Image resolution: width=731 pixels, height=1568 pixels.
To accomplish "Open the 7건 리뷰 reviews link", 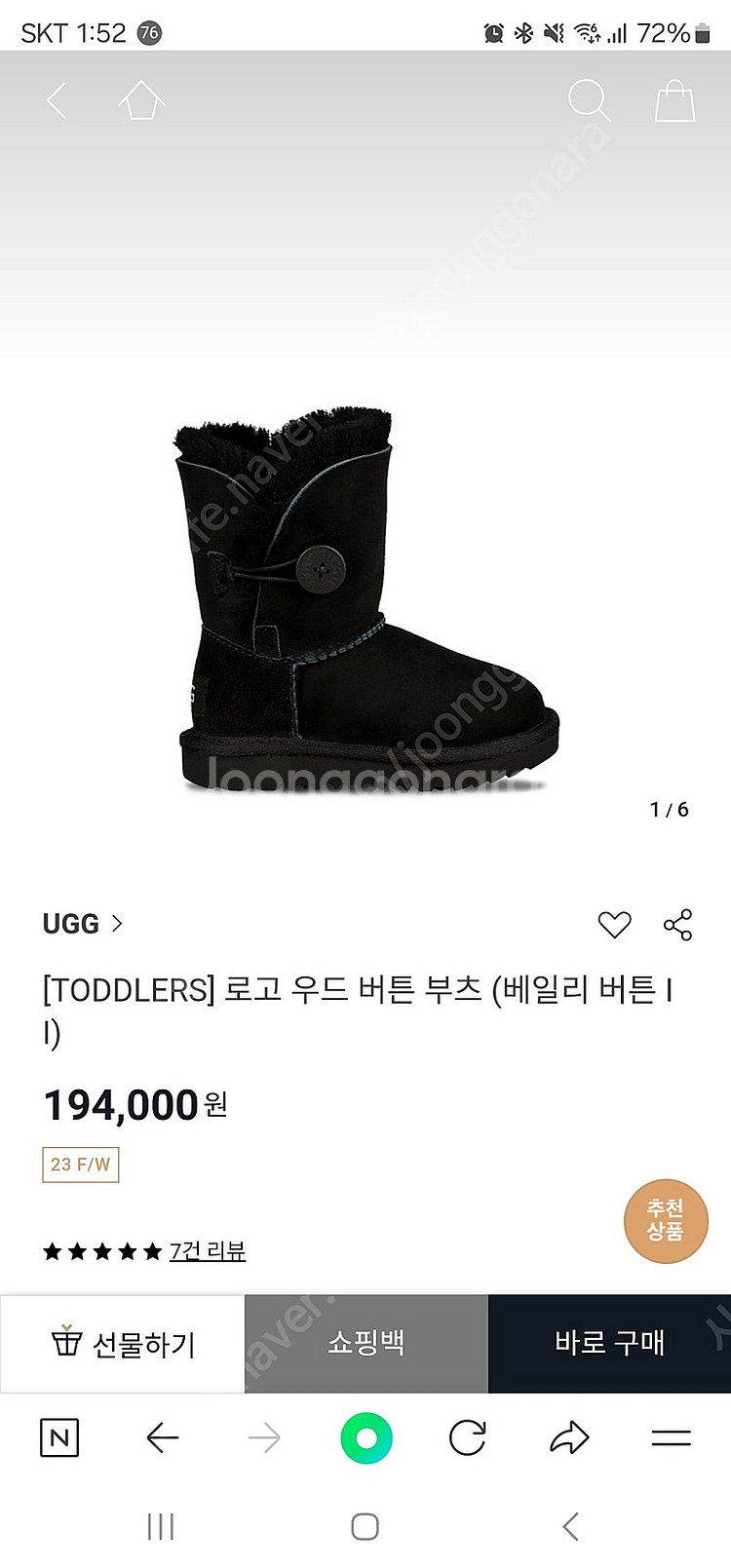I will [208, 1251].
